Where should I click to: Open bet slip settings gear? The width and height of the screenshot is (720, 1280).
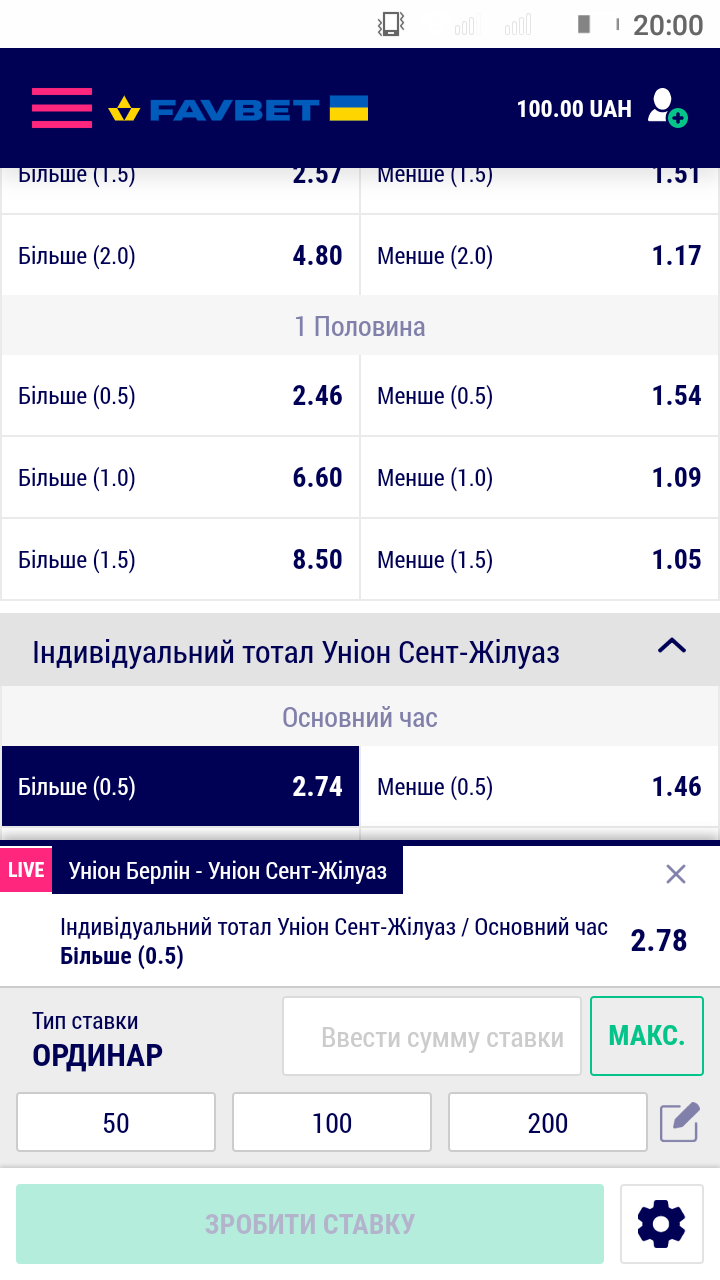tap(661, 1224)
